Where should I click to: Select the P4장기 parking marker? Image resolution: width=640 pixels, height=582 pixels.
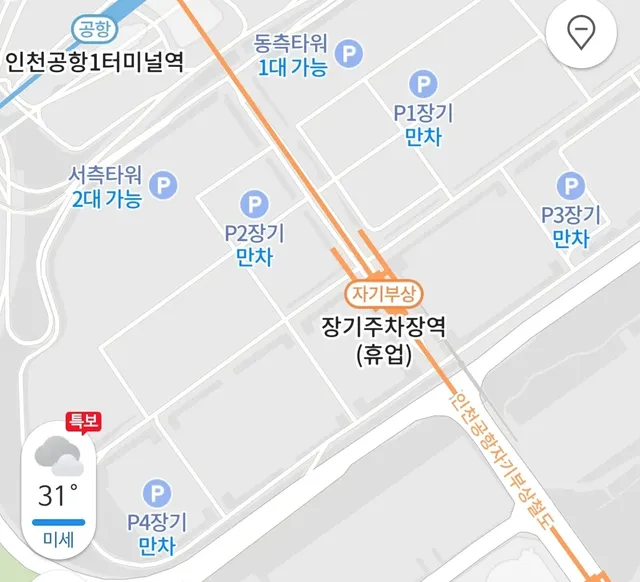click(157, 492)
